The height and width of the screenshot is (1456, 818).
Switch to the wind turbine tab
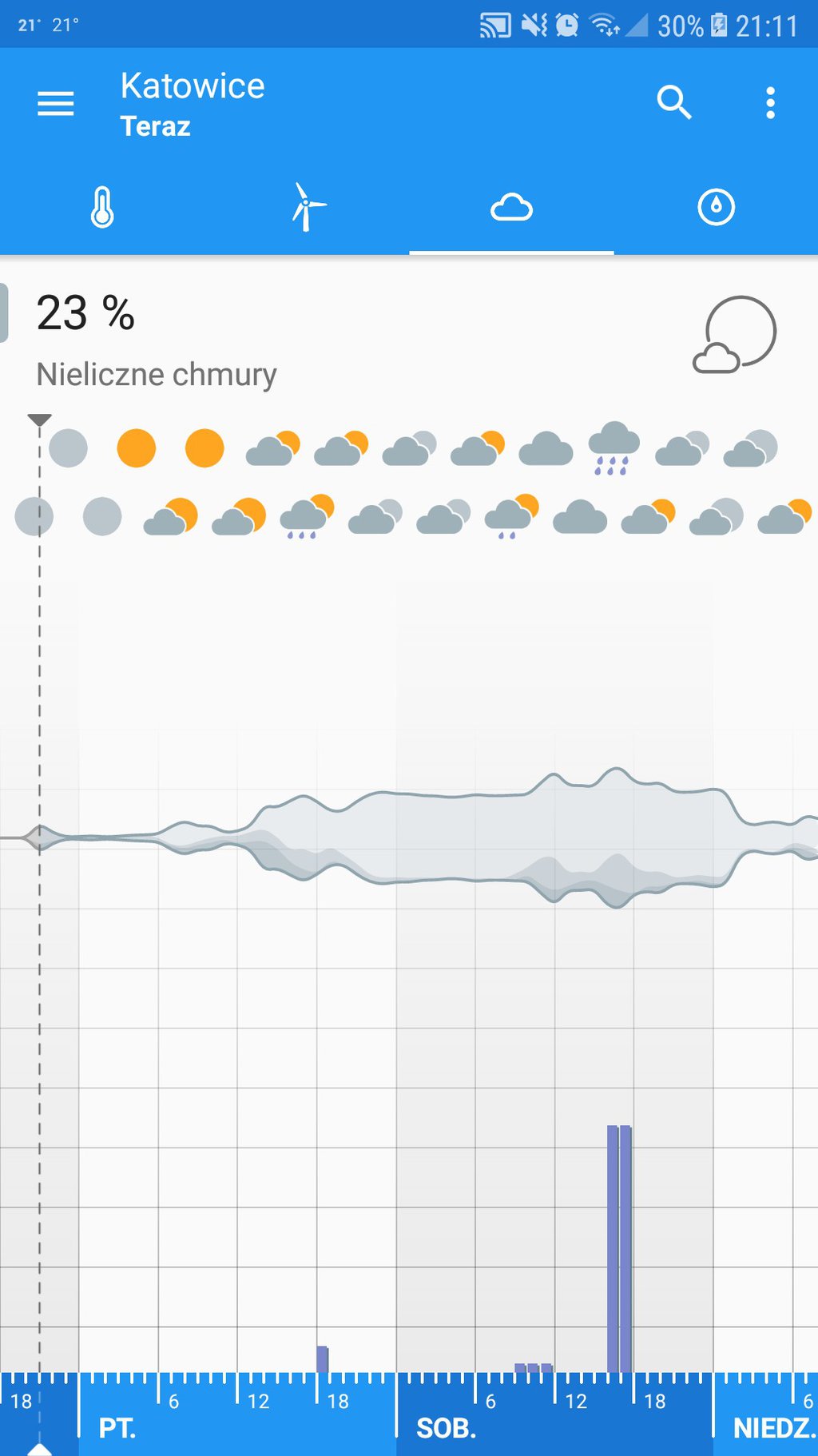tap(307, 208)
